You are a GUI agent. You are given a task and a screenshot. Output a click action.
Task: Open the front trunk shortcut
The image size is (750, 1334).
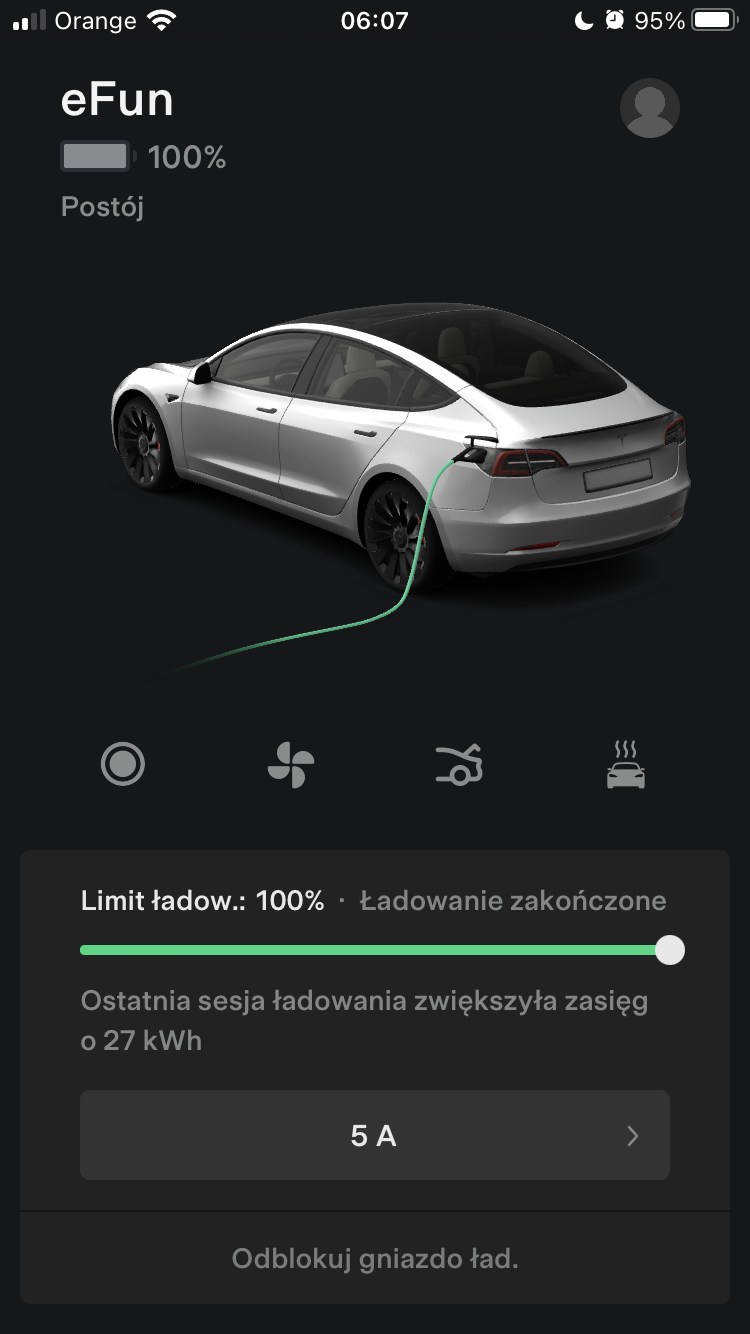coord(459,765)
